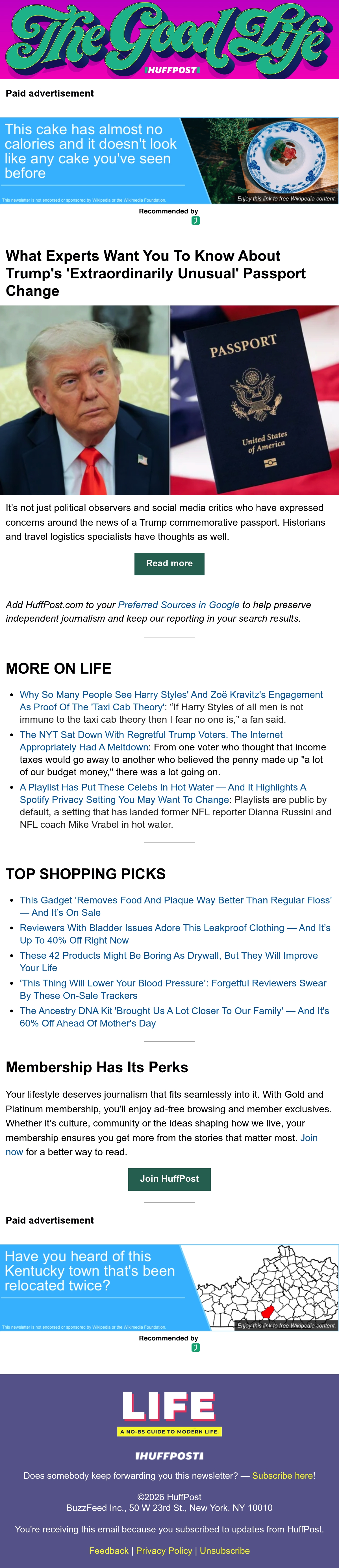Tap Unsubscribe in the footer
This screenshot has width=339, height=1568.
point(225,1550)
